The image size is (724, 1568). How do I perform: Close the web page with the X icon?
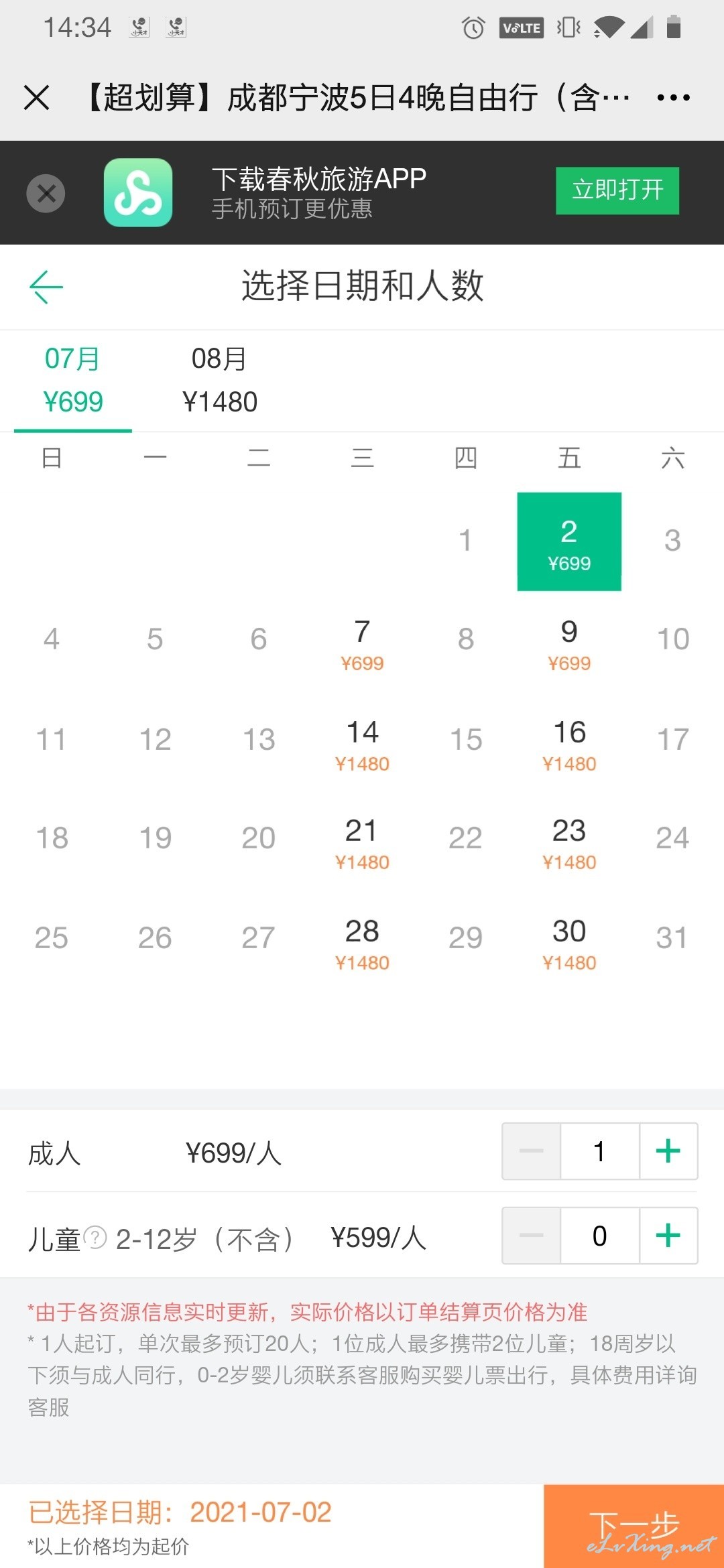click(x=36, y=97)
